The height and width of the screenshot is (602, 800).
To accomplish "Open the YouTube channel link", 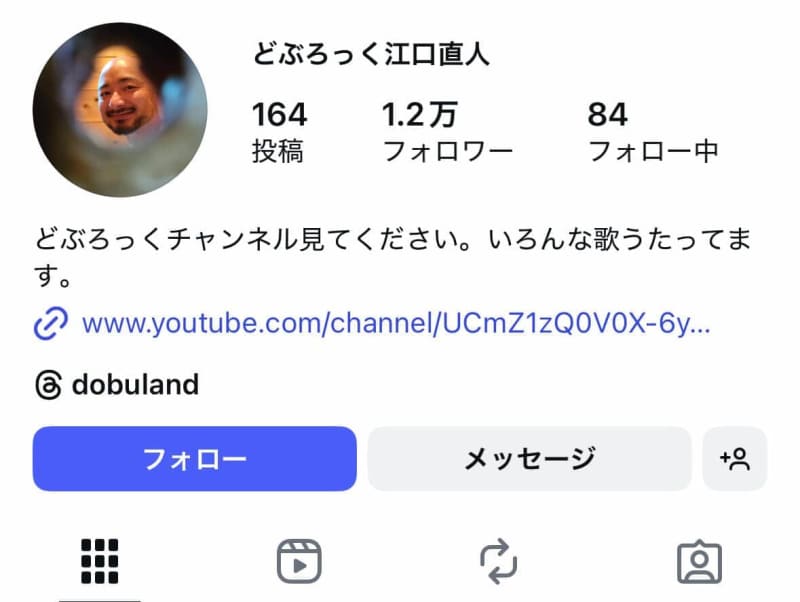I will point(395,323).
